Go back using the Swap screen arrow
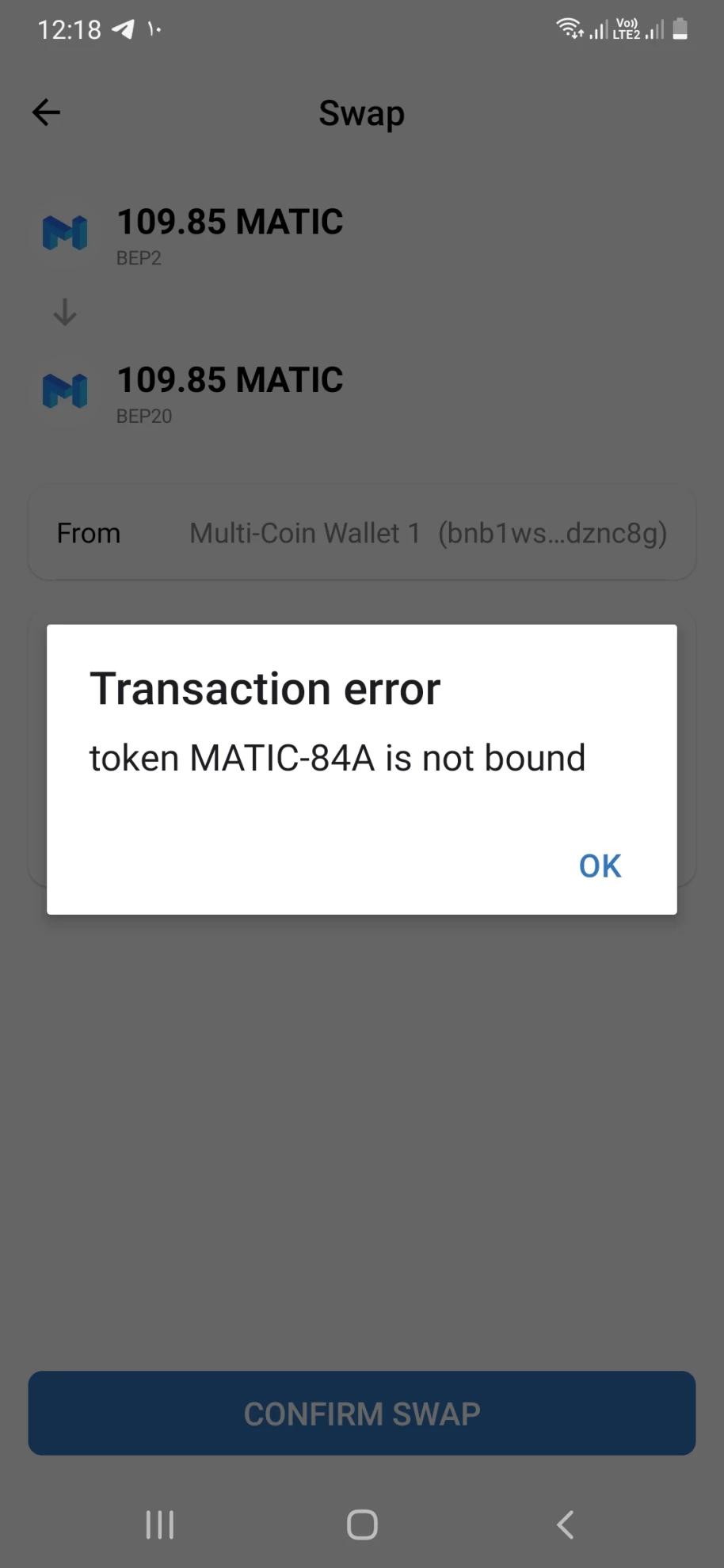This screenshot has width=724, height=1568. click(46, 112)
